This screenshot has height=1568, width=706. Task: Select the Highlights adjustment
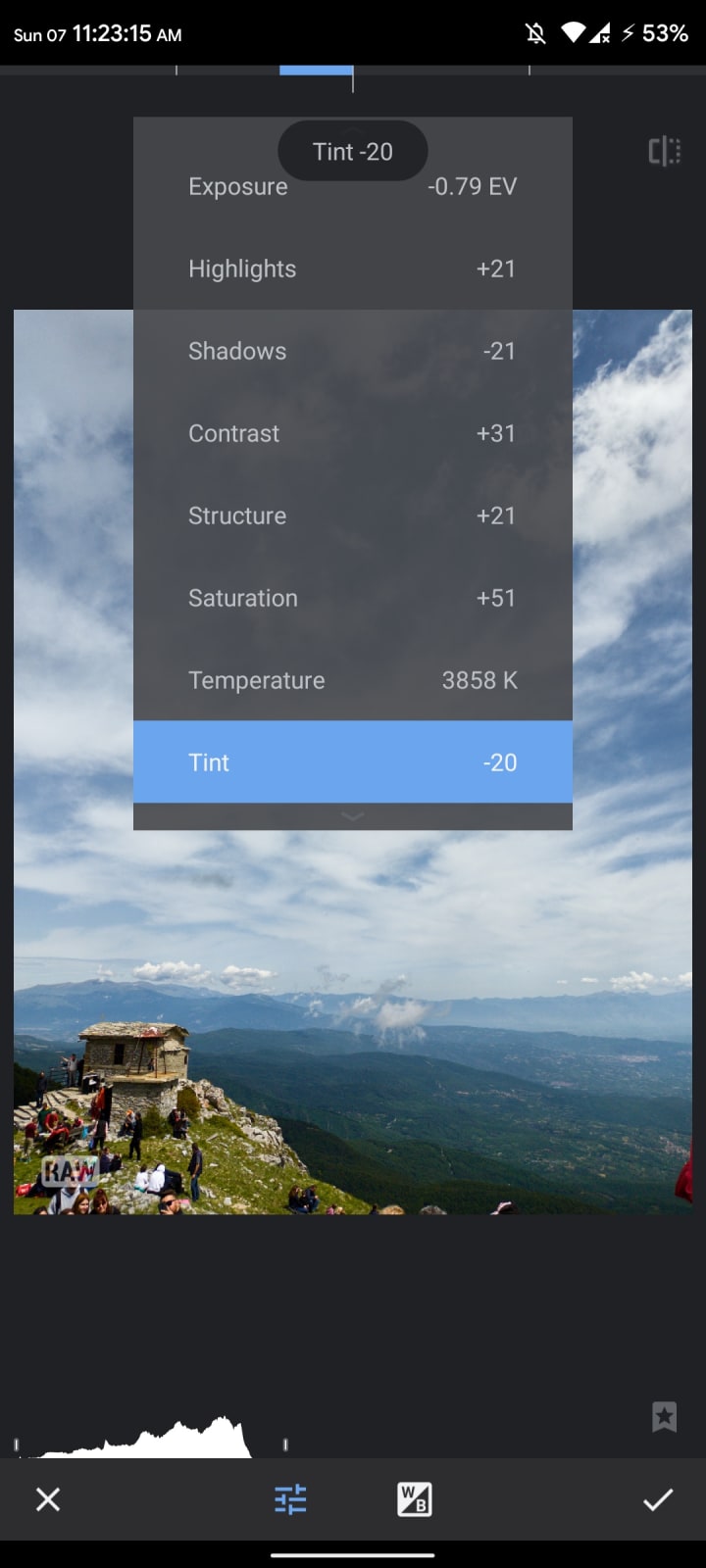[352, 269]
